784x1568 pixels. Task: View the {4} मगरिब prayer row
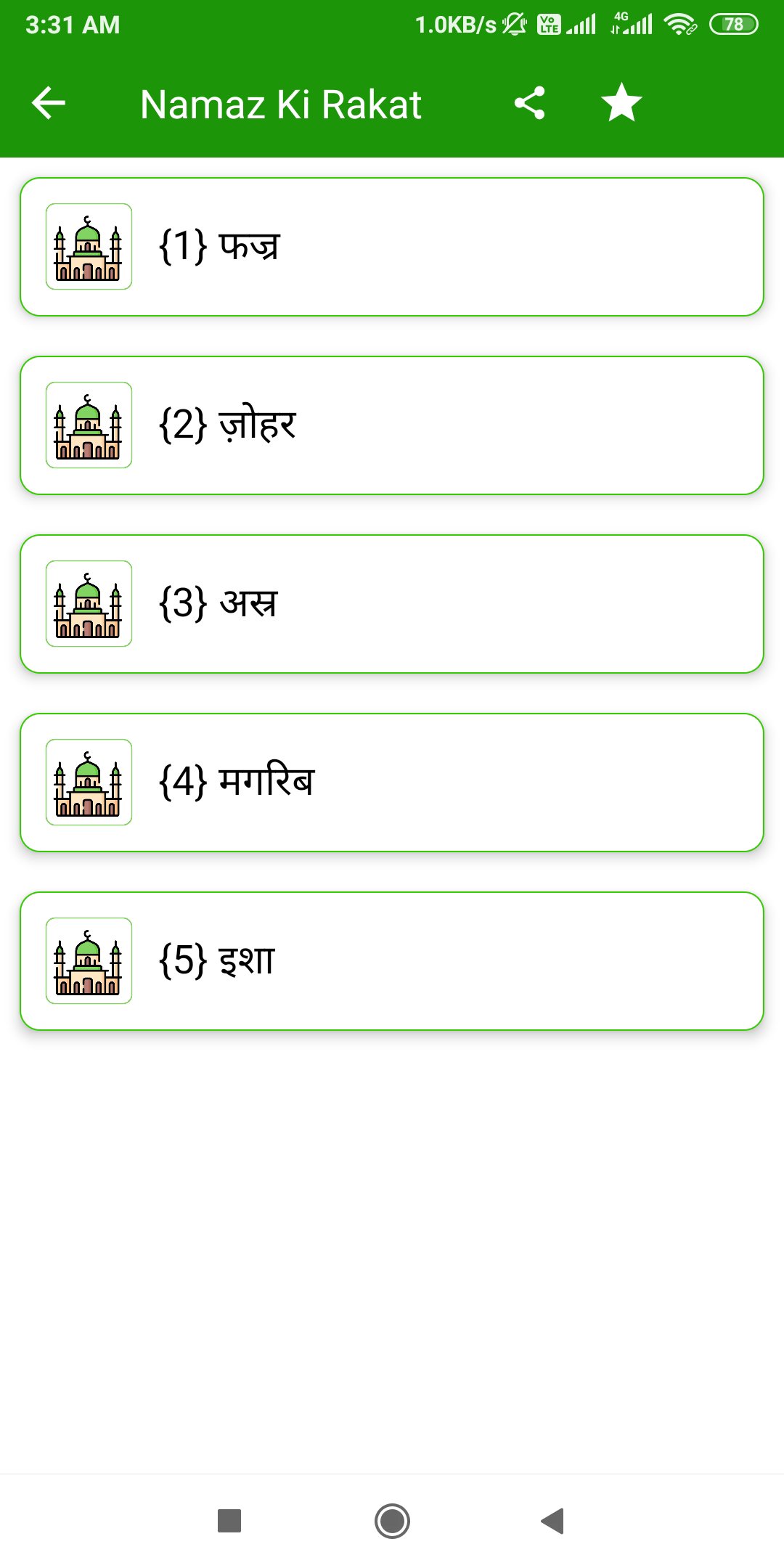pos(392,783)
